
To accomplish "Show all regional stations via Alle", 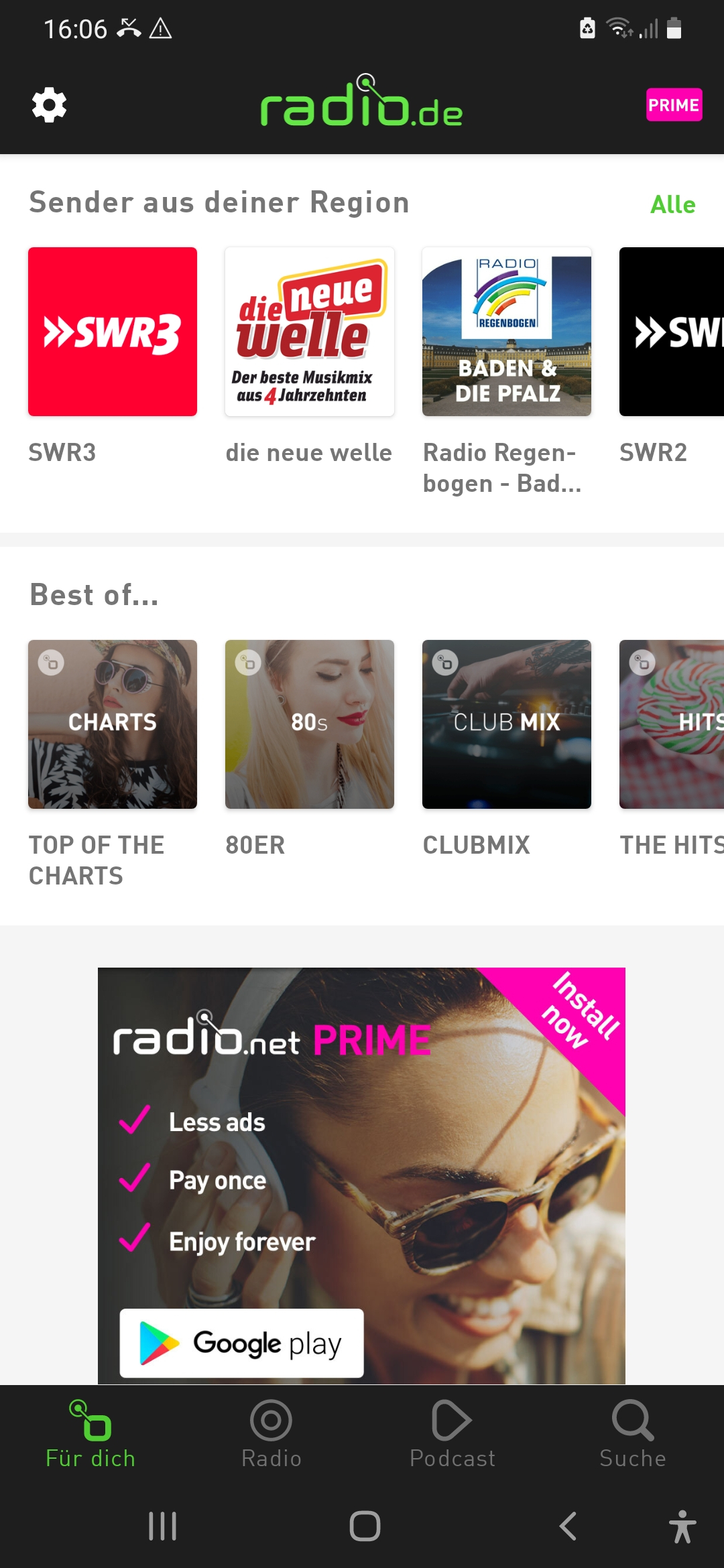I will (x=672, y=204).
